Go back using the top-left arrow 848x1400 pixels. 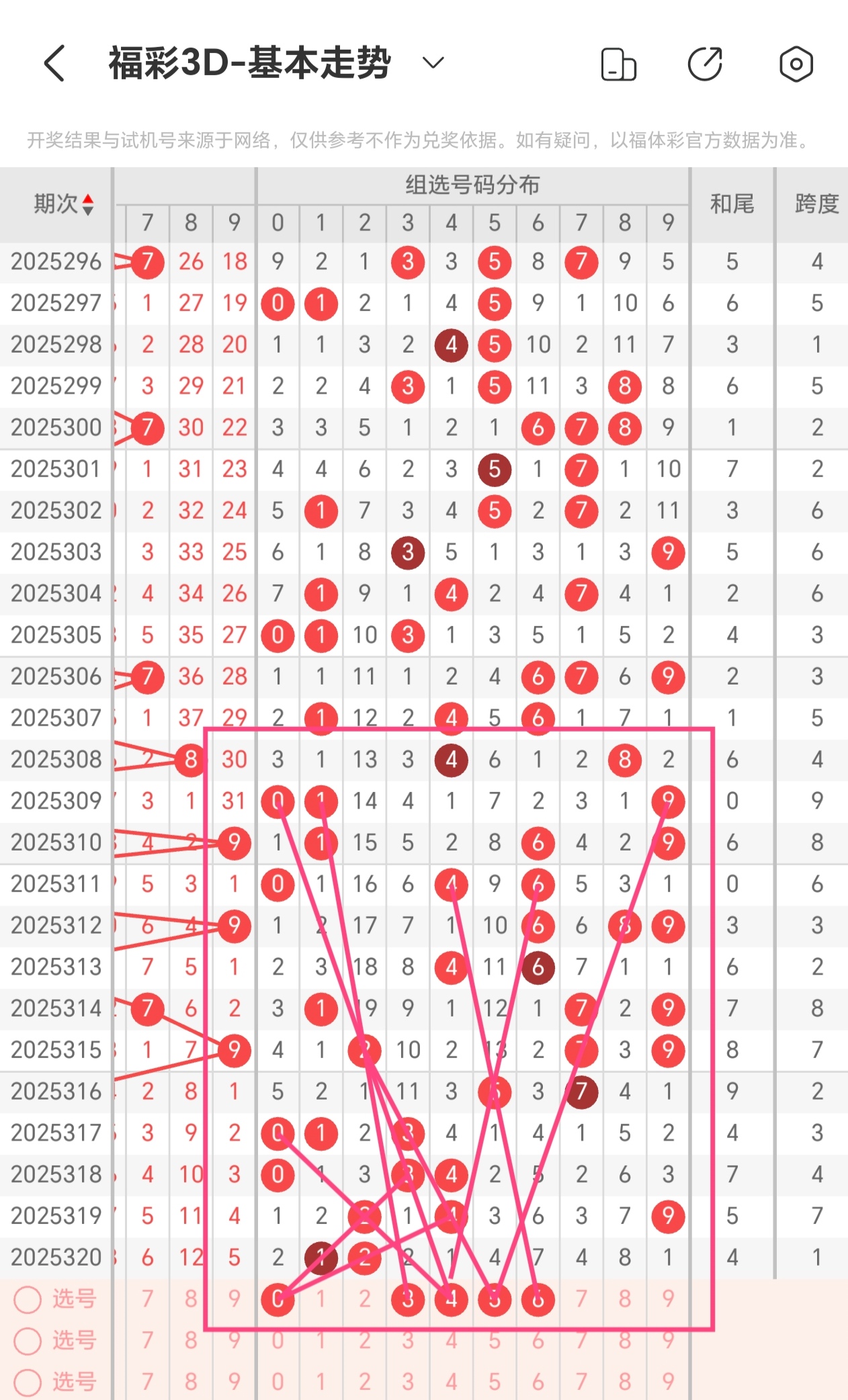55,64
